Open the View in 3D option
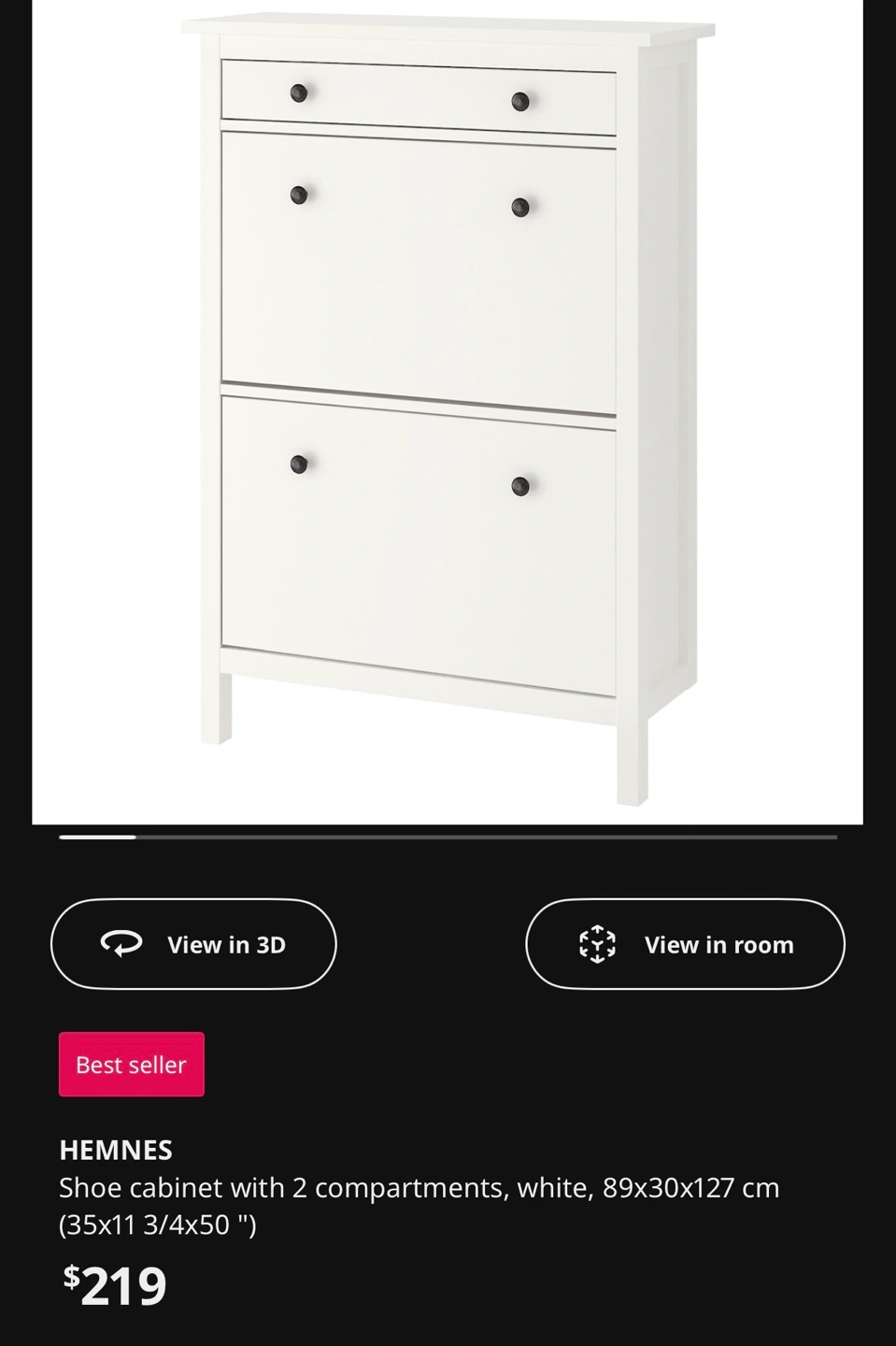 193,944
